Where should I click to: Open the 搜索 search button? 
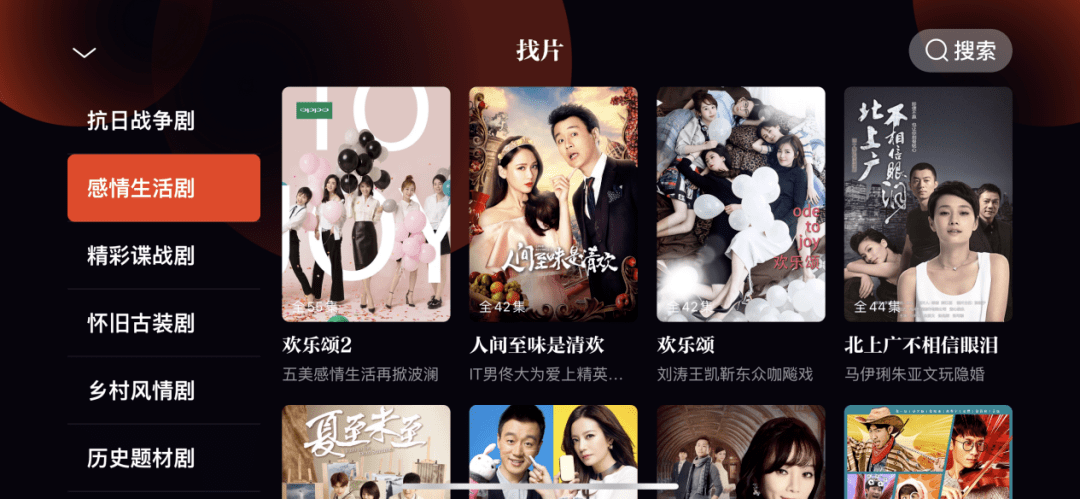(x=960, y=51)
